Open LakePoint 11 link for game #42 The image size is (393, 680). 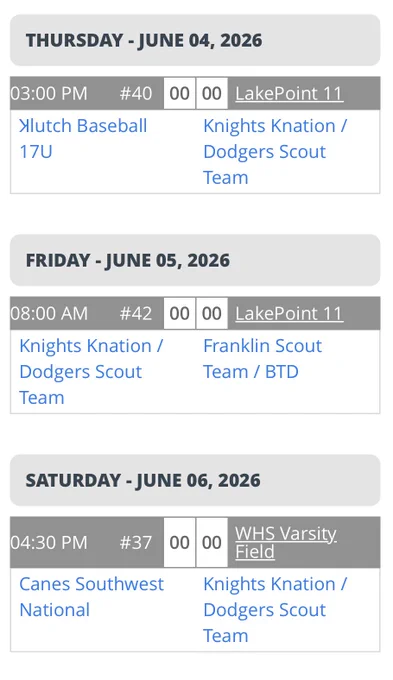point(289,313)
